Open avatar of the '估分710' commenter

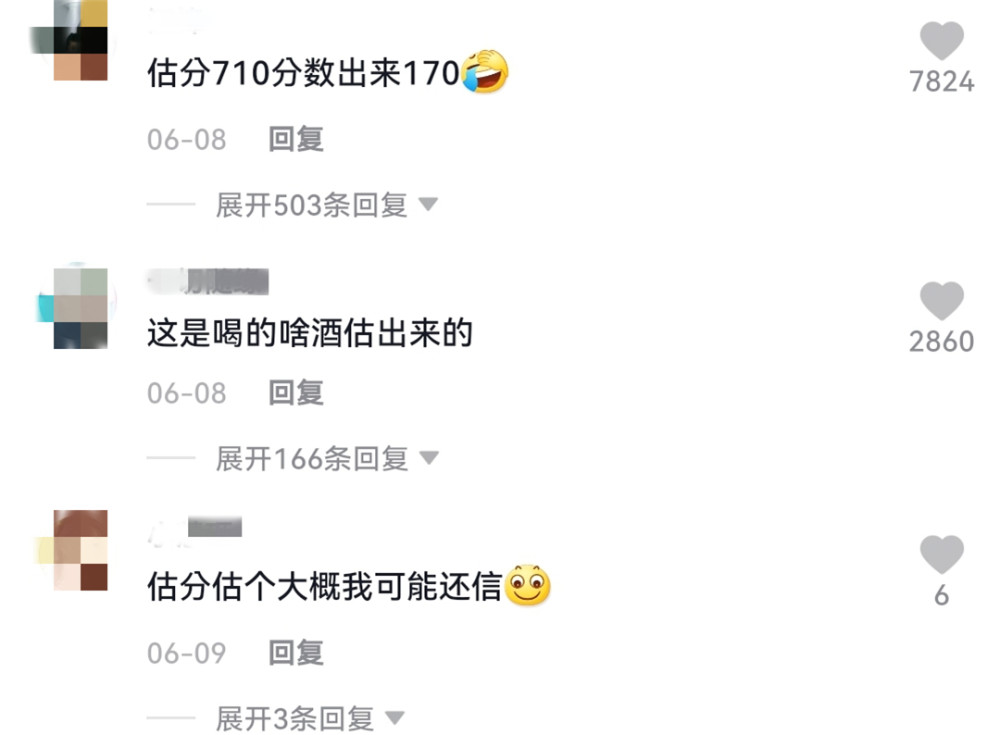coord(80,40)
